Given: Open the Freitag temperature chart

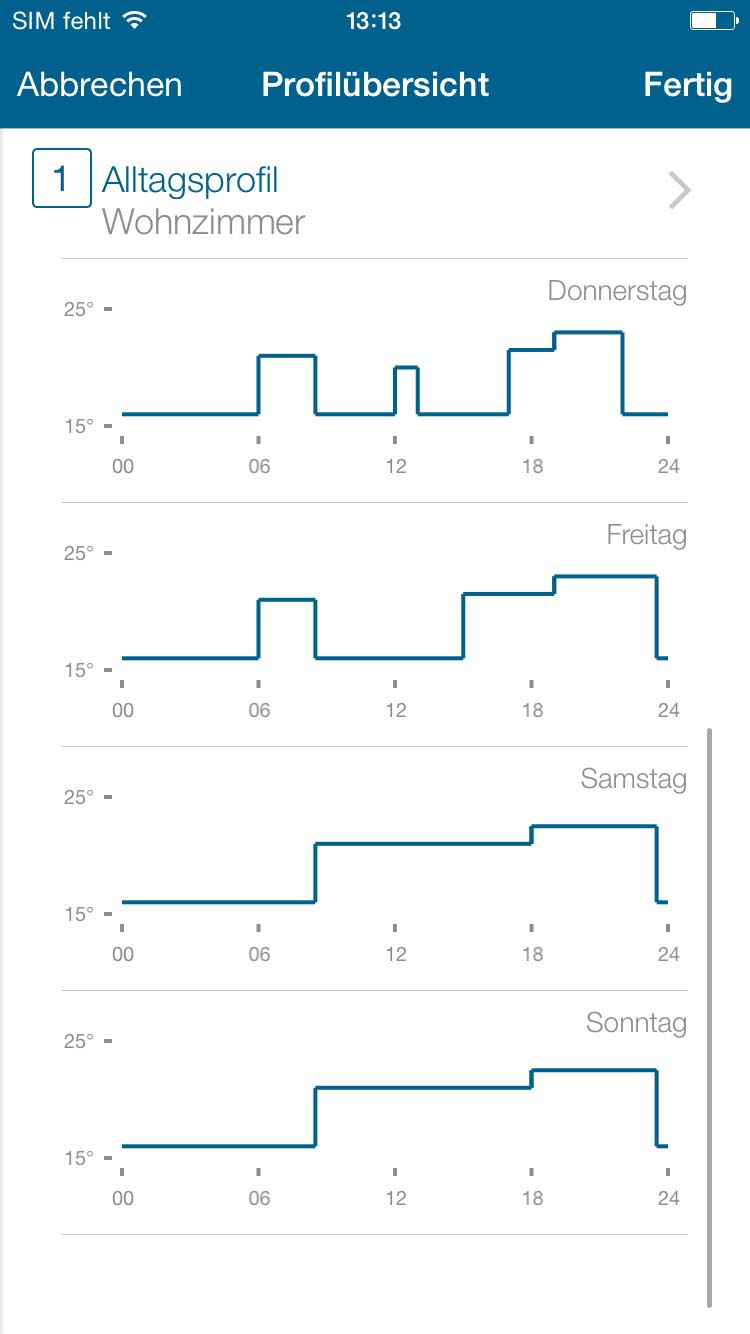Looking at the screenshot, I should coord(375,625).
